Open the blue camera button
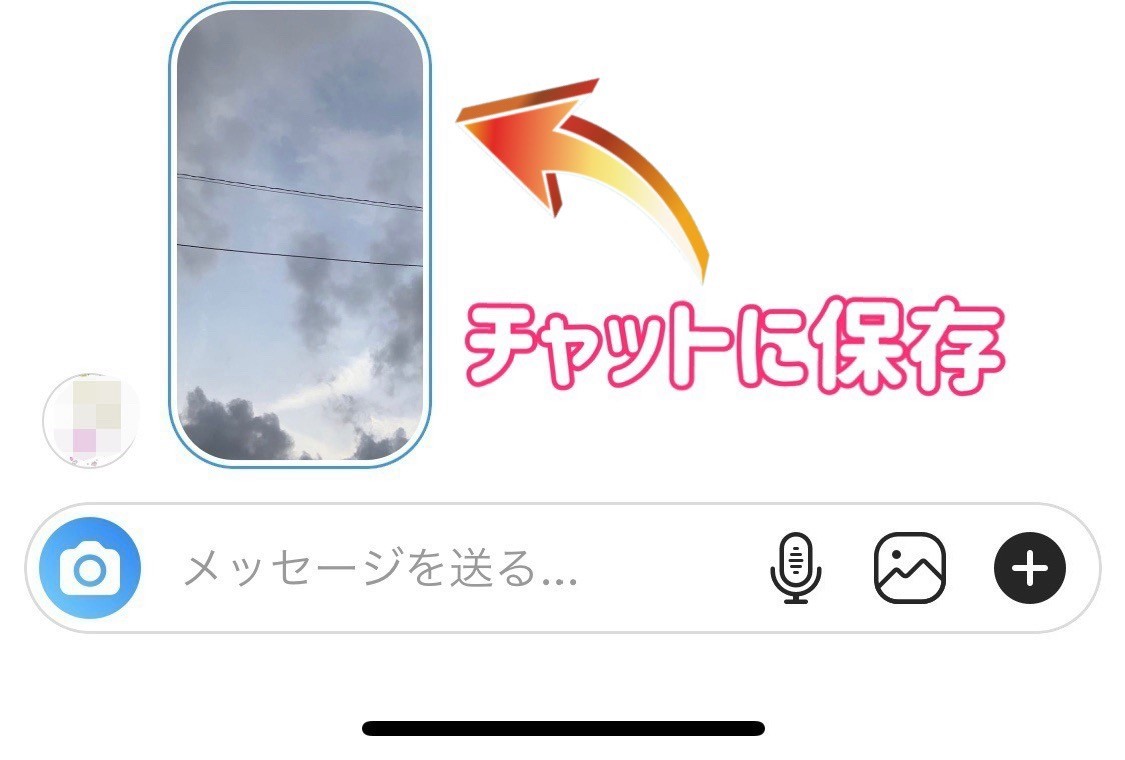The height and width of the screenshot is (760, 1125). pos(90,568)
